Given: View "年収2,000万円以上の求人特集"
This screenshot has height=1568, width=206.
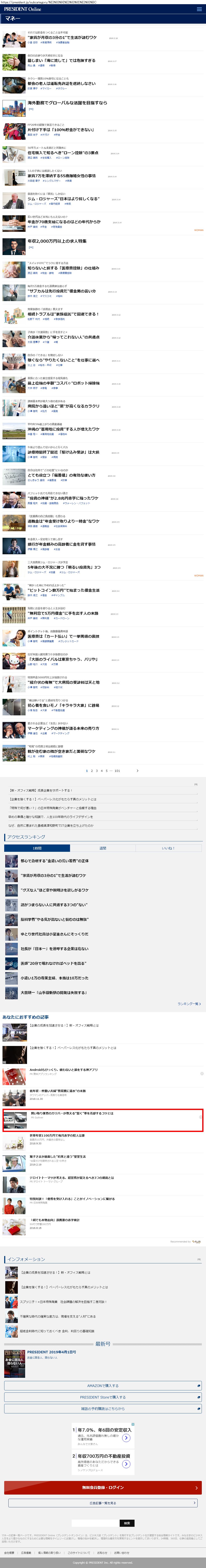Looking at the screenshot, I should coord(57,241).
